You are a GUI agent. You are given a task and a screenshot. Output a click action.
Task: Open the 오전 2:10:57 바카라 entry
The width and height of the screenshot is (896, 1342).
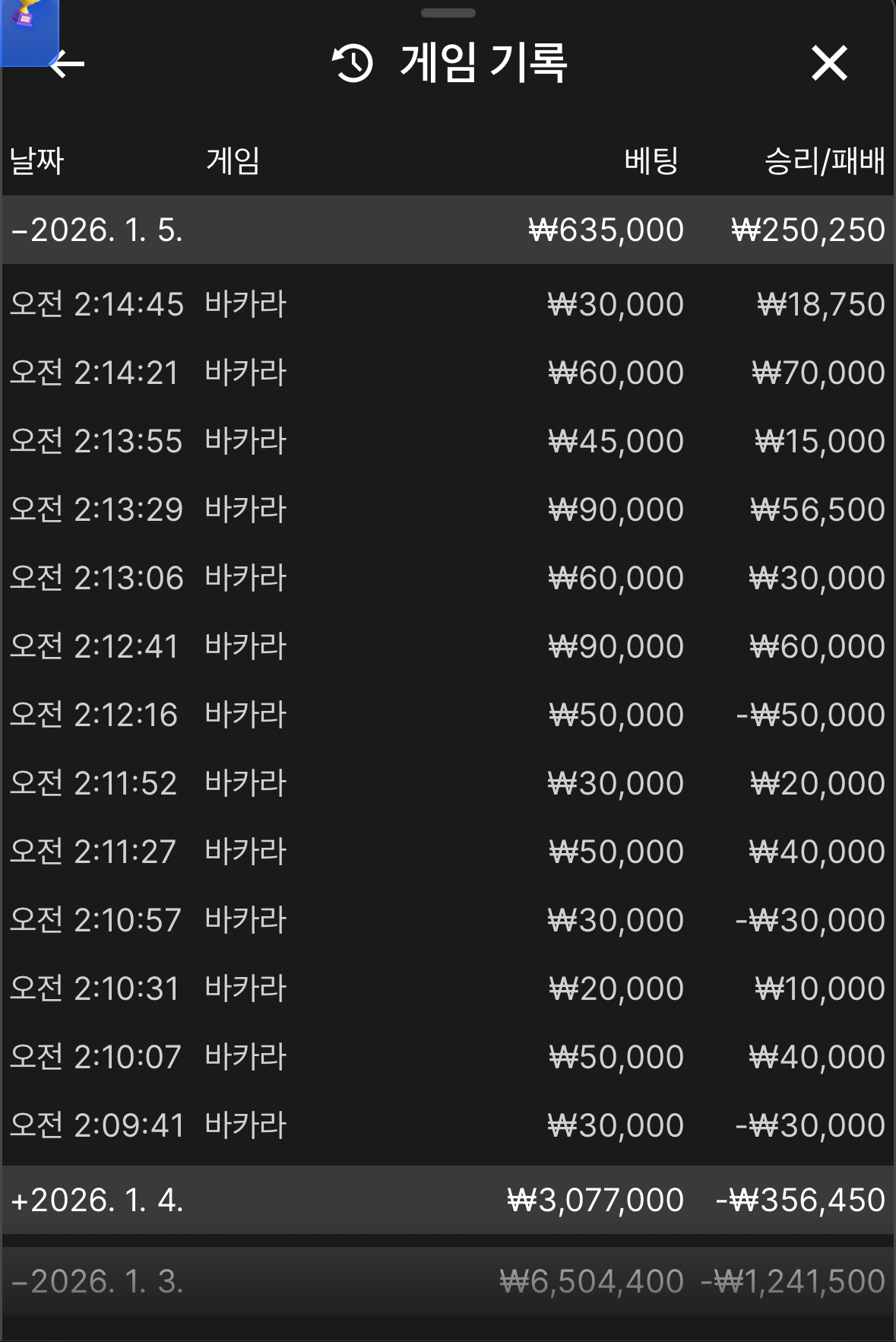click(448, 920)
